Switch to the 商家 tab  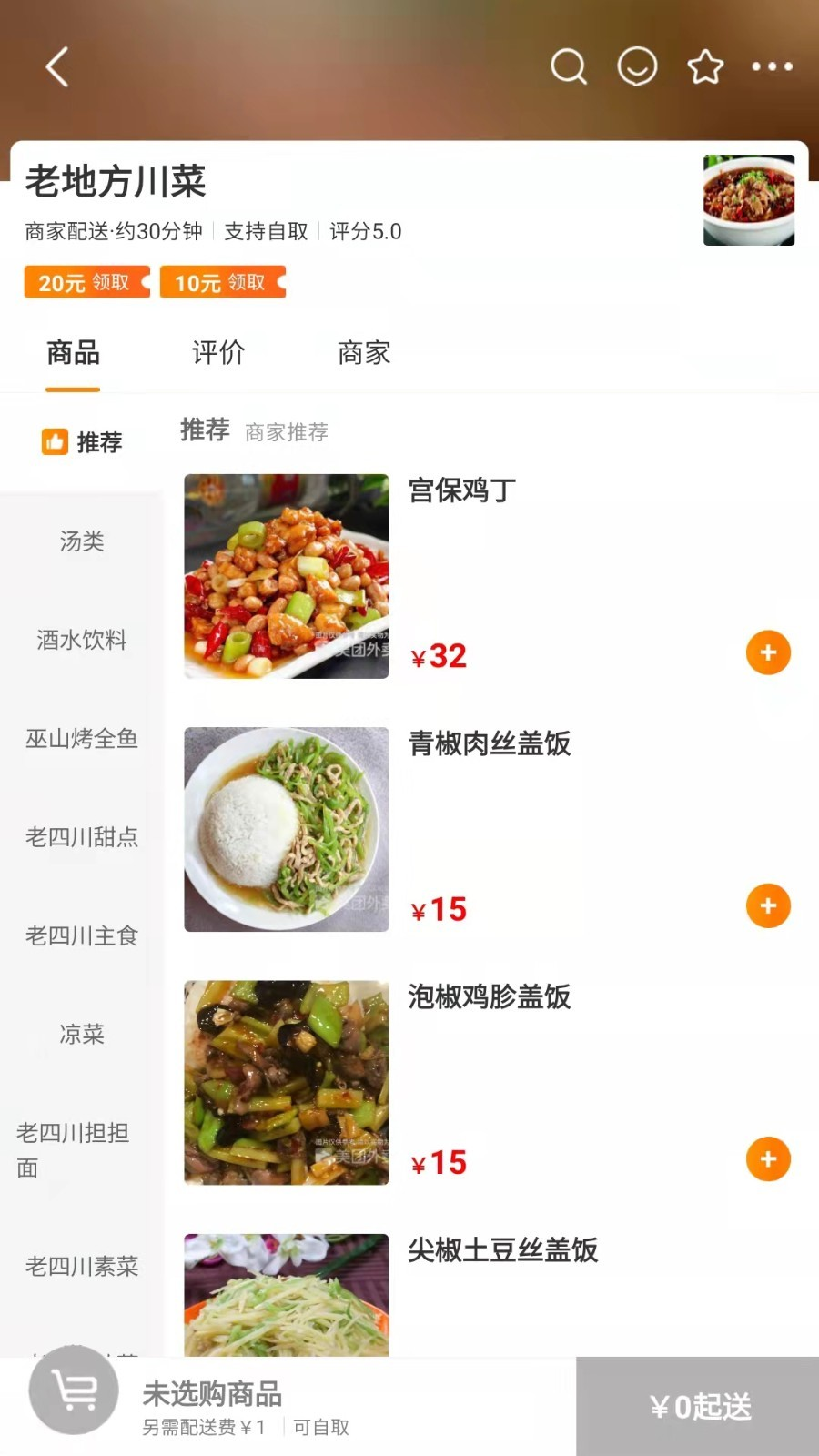[365, 354]
